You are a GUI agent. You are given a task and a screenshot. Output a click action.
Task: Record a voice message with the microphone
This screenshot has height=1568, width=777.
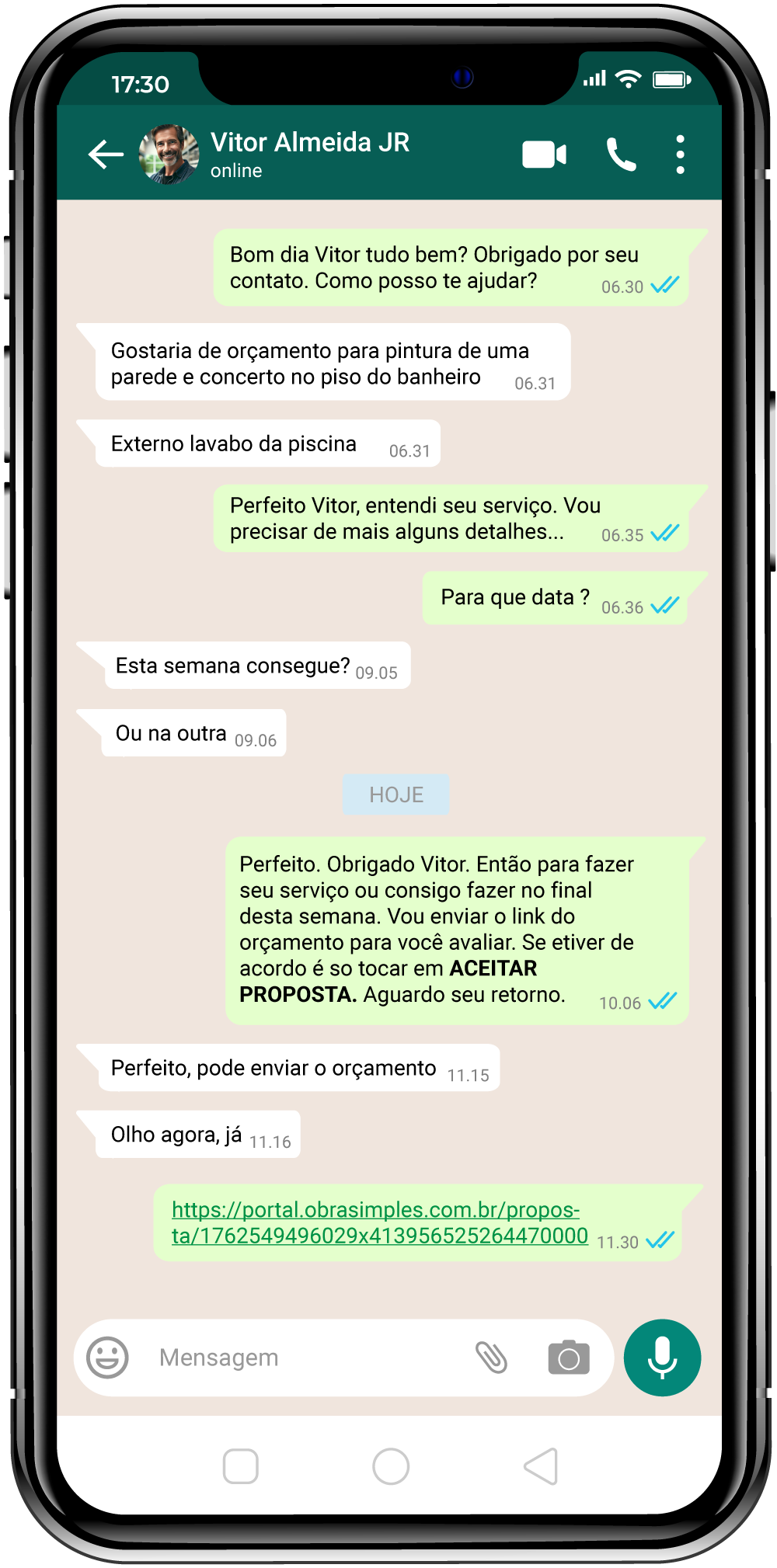[662, 1358]
